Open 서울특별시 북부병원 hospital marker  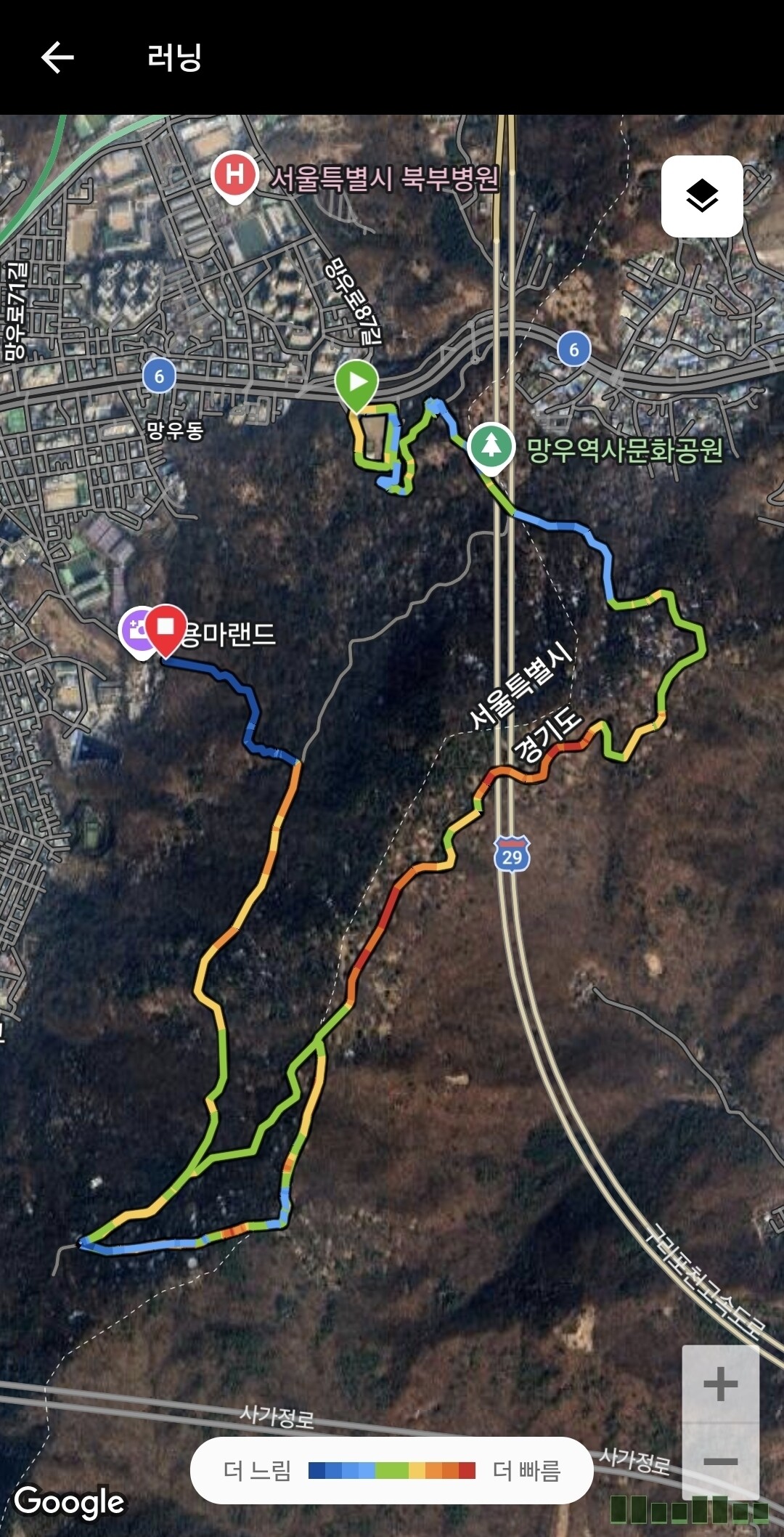[x=234, y=177]
